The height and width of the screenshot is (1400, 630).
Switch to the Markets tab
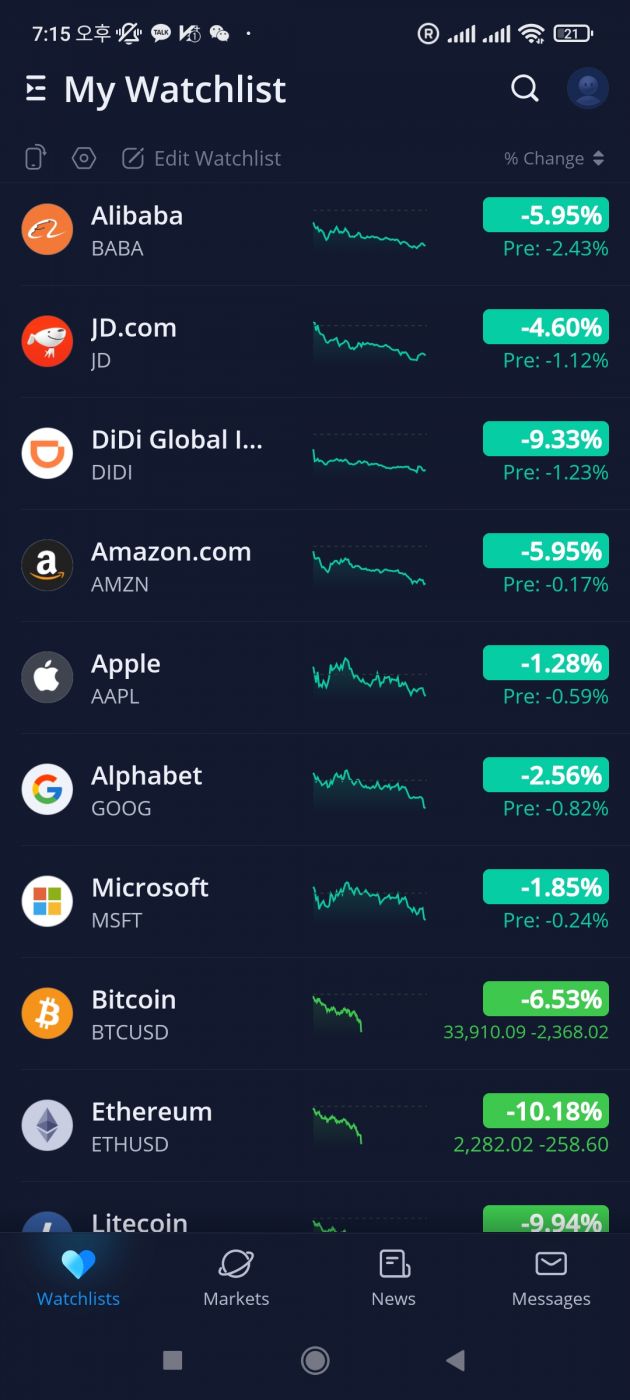click(236, 1278)
